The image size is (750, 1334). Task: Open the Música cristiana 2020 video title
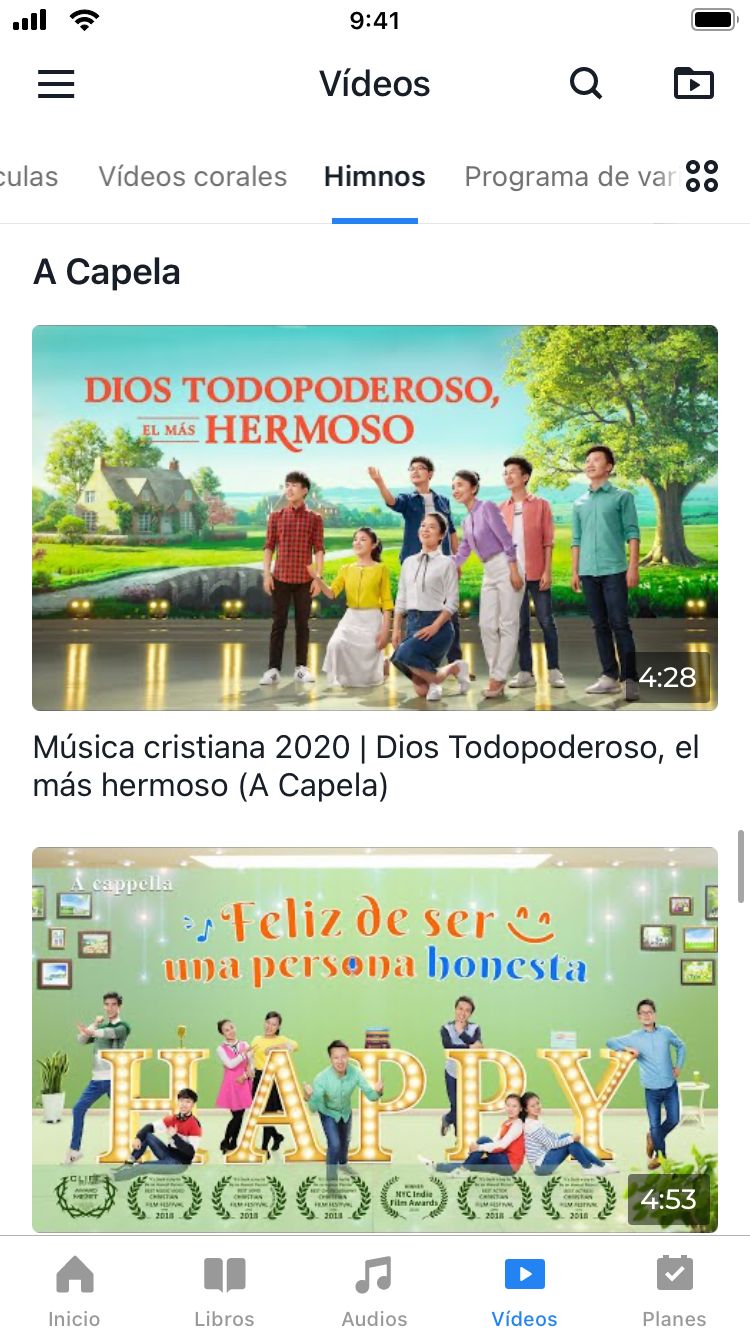(366, 766)
